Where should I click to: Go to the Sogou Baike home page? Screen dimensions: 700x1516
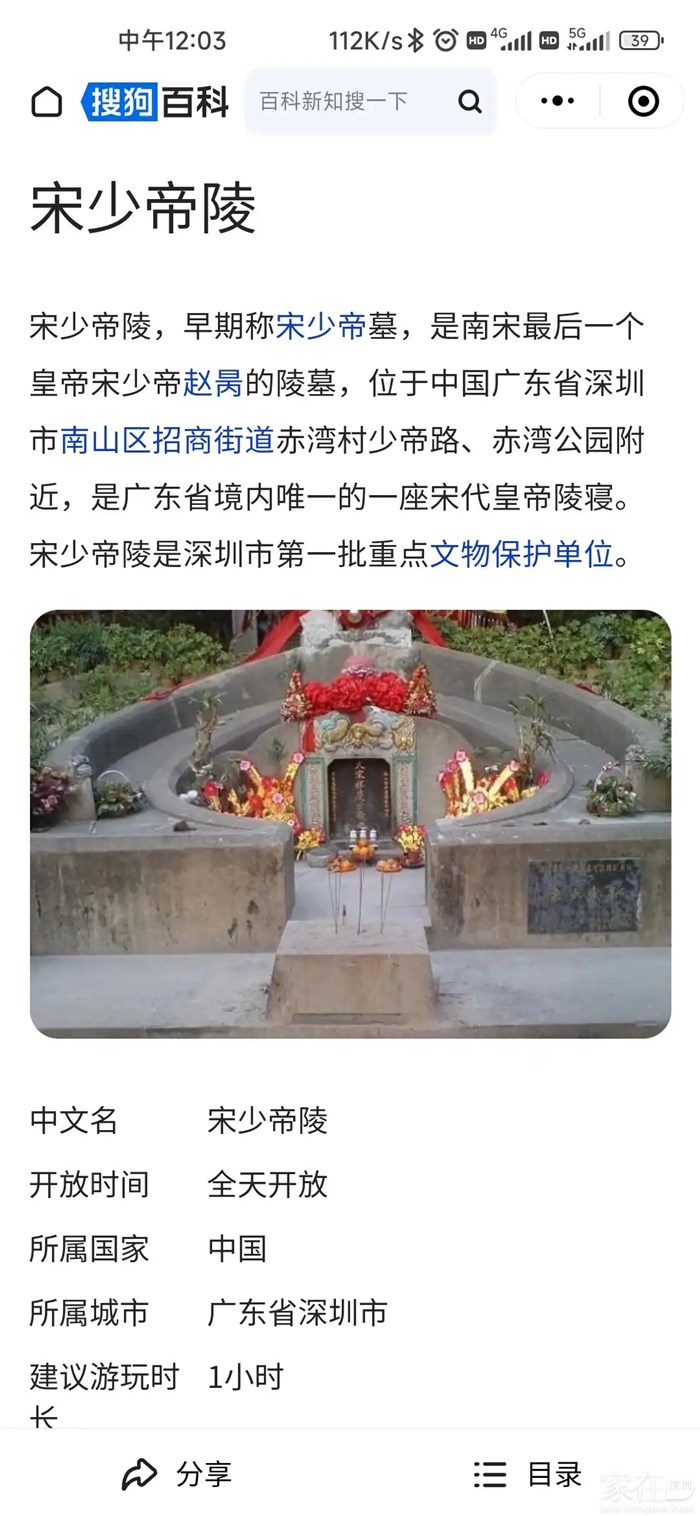pos(47,102)
